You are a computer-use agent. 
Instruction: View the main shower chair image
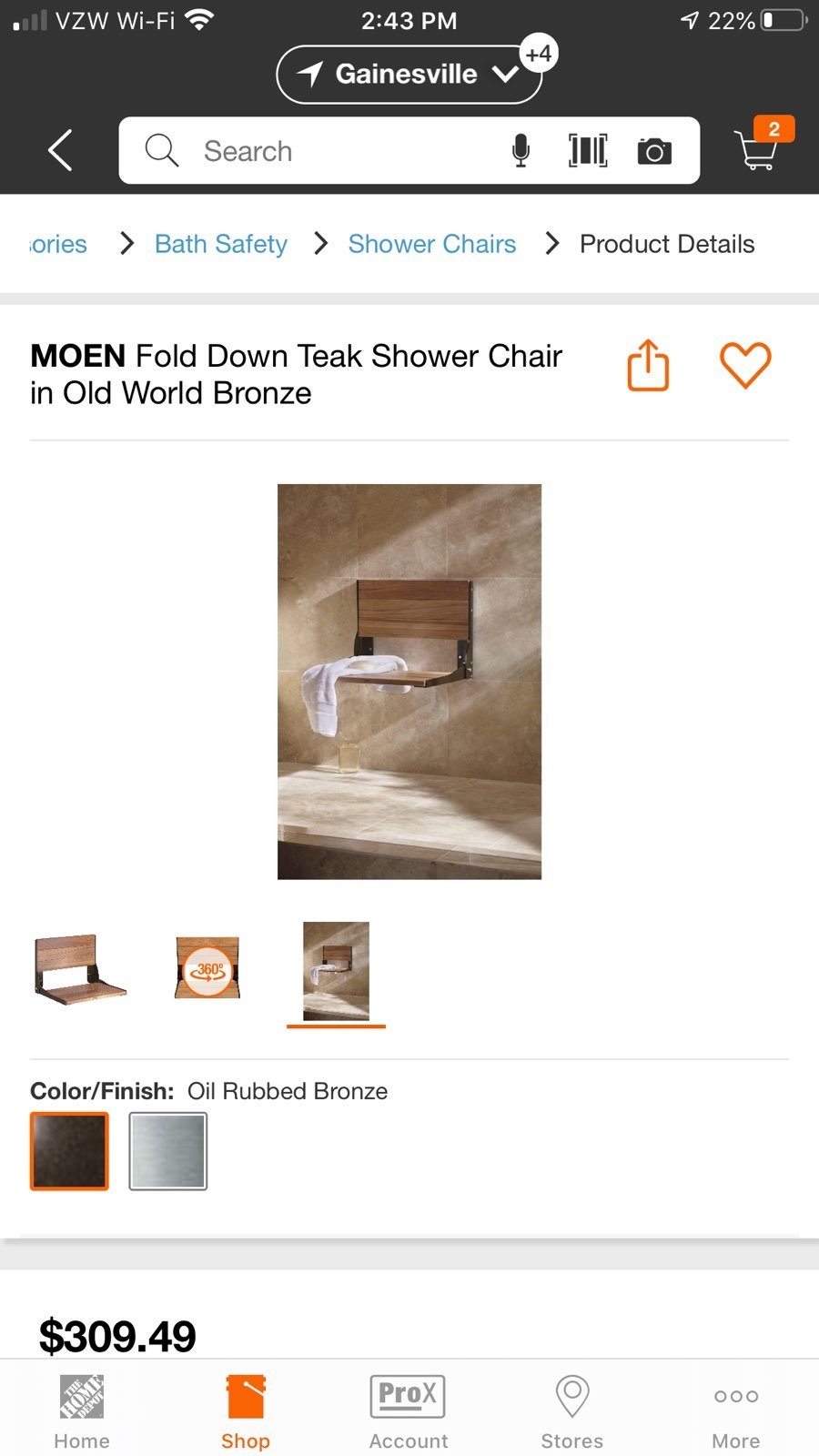tap(409, 682)
